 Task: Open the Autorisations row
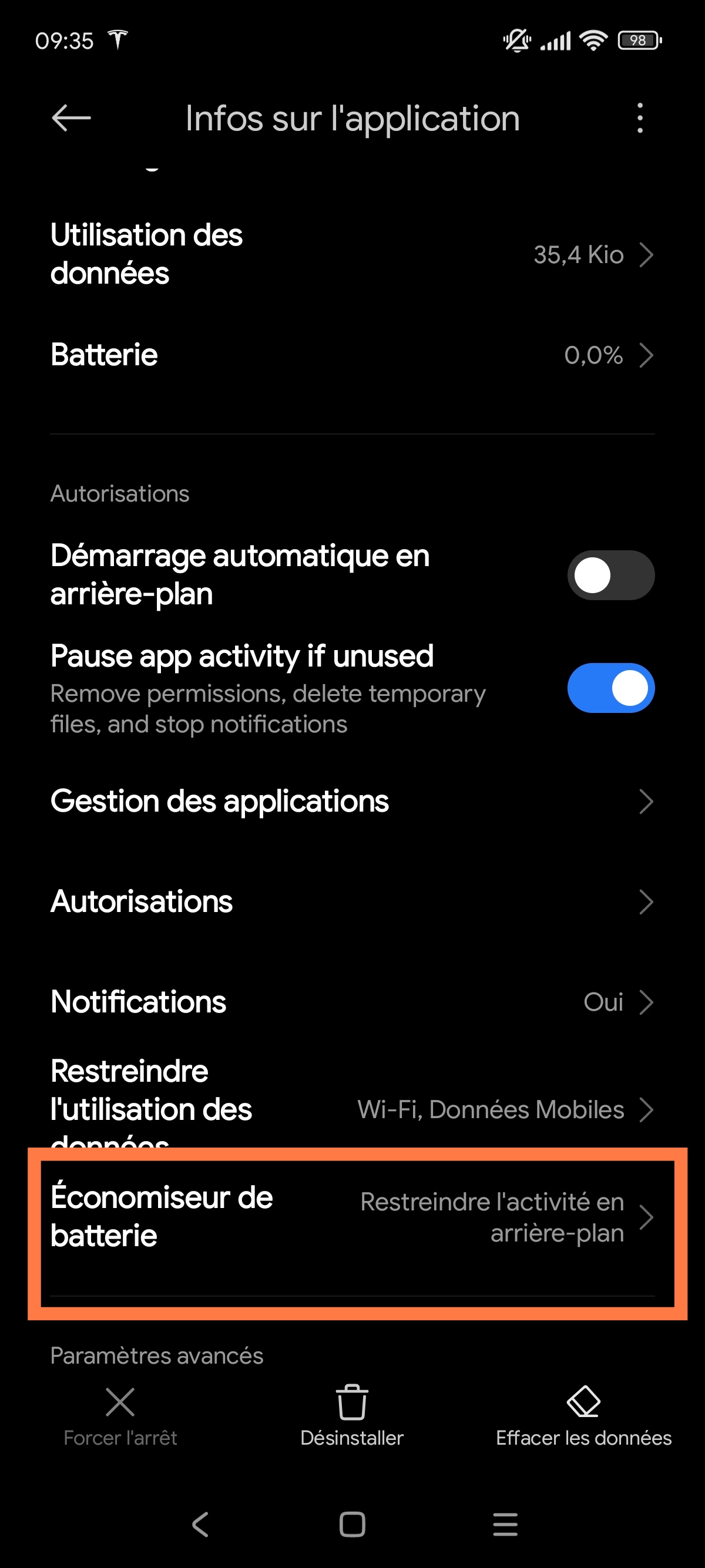coord(352,901)
